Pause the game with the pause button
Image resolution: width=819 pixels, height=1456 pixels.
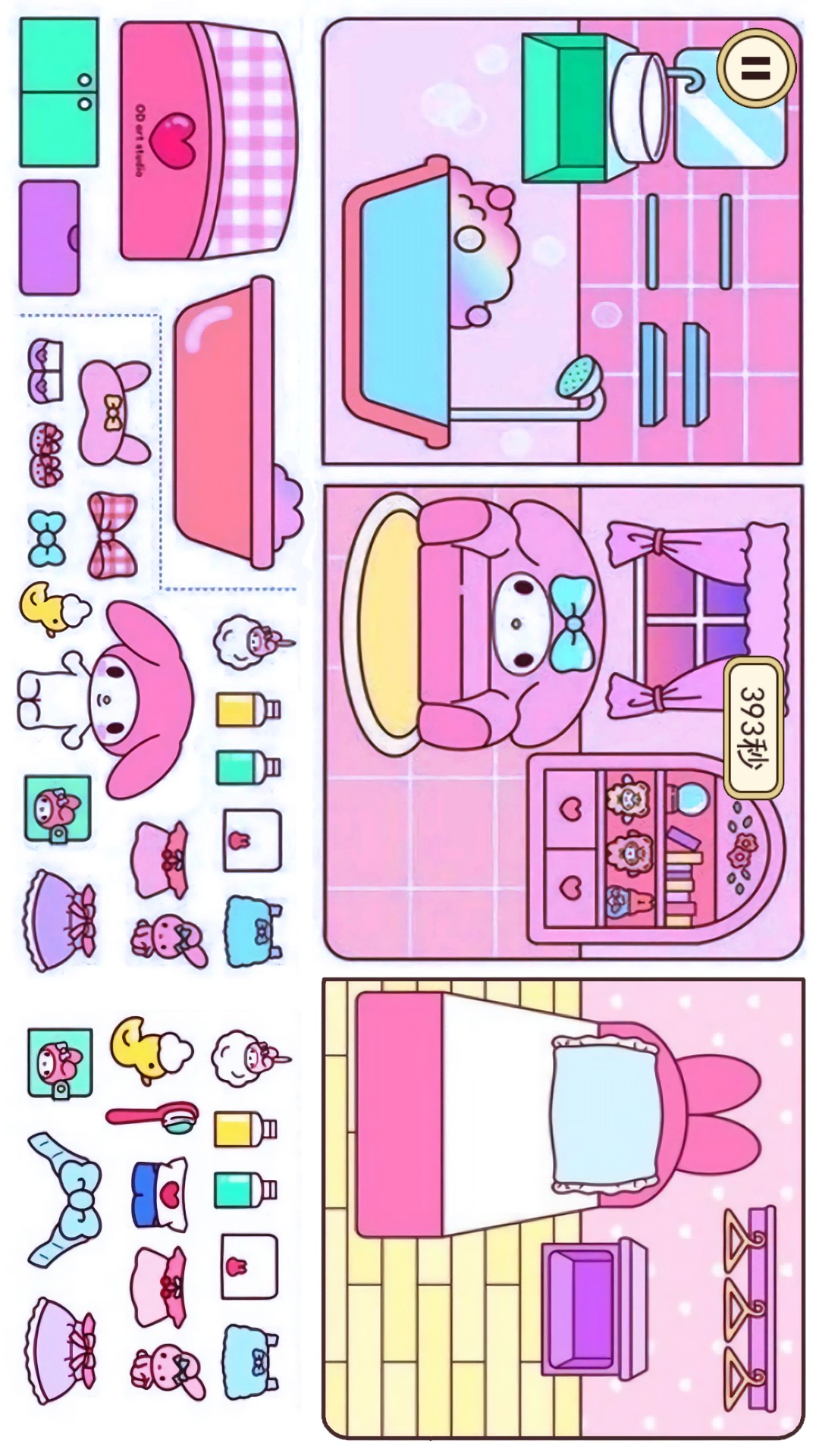[x=756, y=68]
